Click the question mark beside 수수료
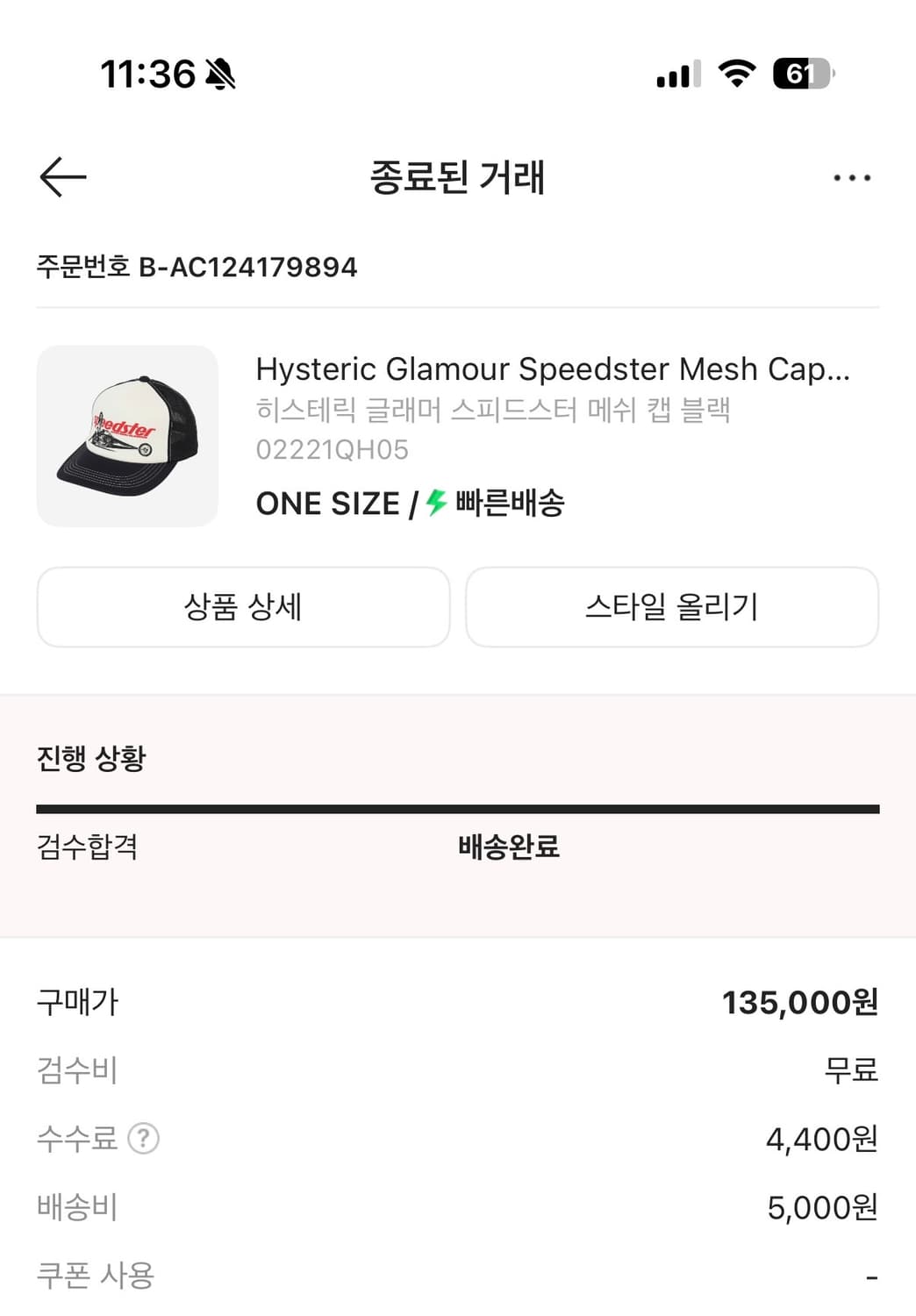 point(143,1139)
